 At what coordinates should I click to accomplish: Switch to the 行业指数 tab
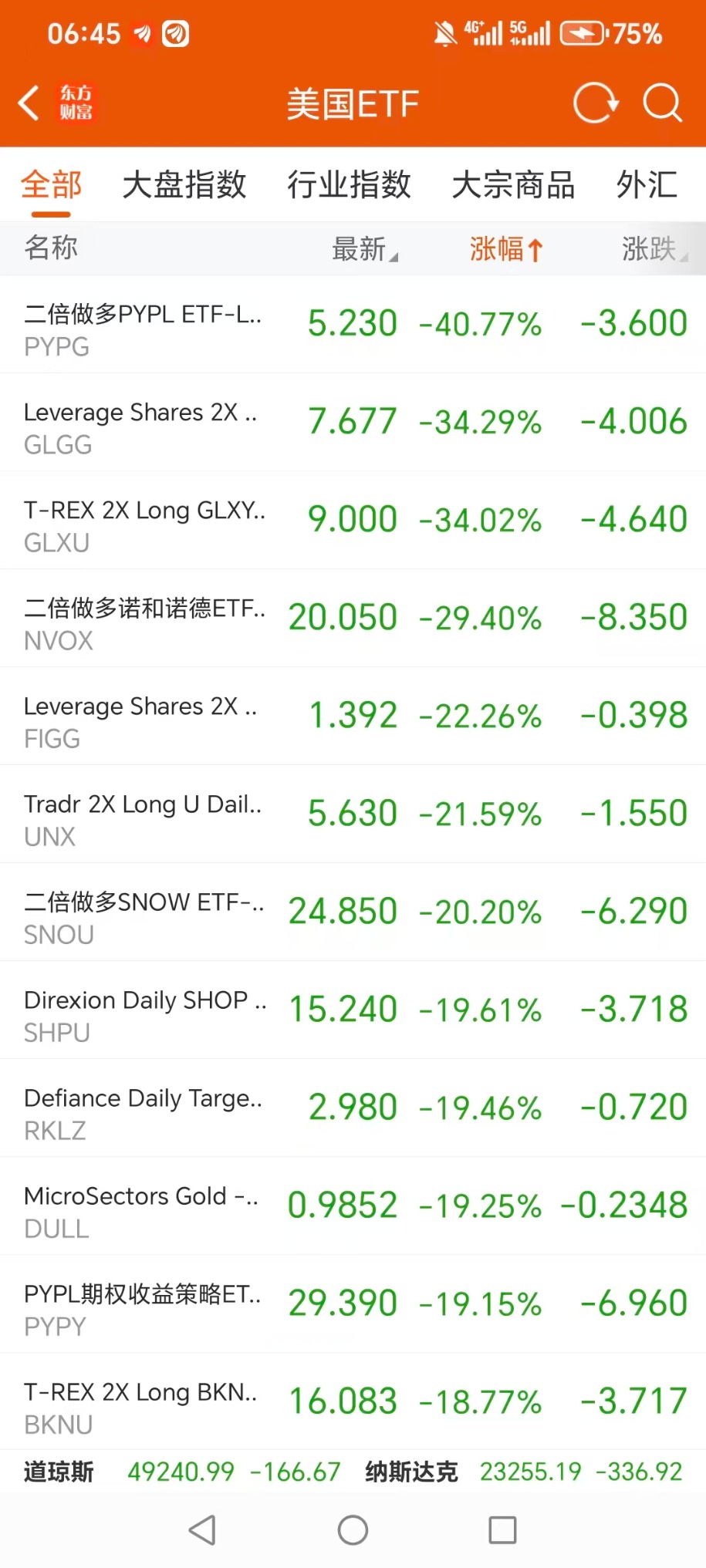[349, 185]
